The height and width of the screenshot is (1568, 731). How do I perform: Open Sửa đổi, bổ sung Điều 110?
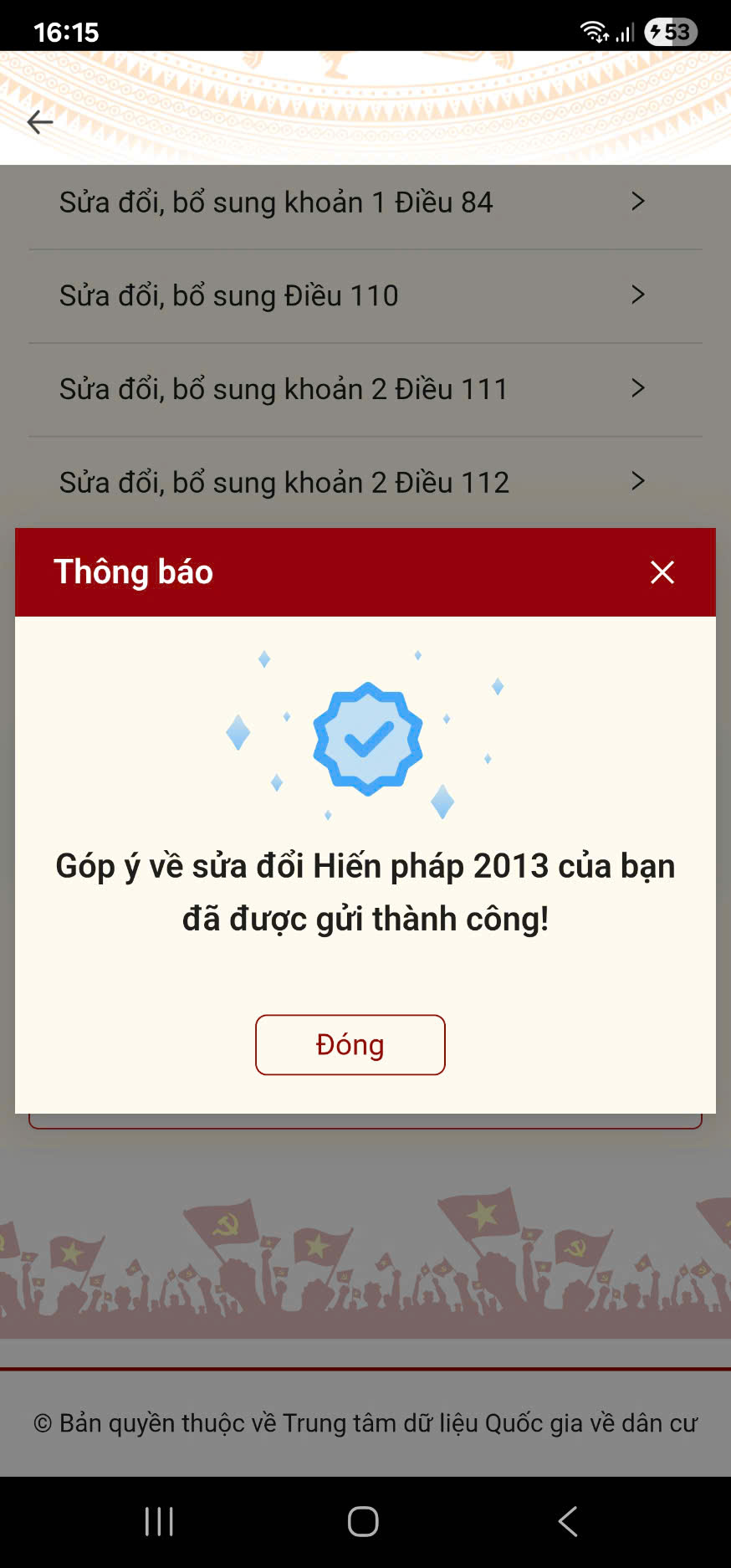351,295
